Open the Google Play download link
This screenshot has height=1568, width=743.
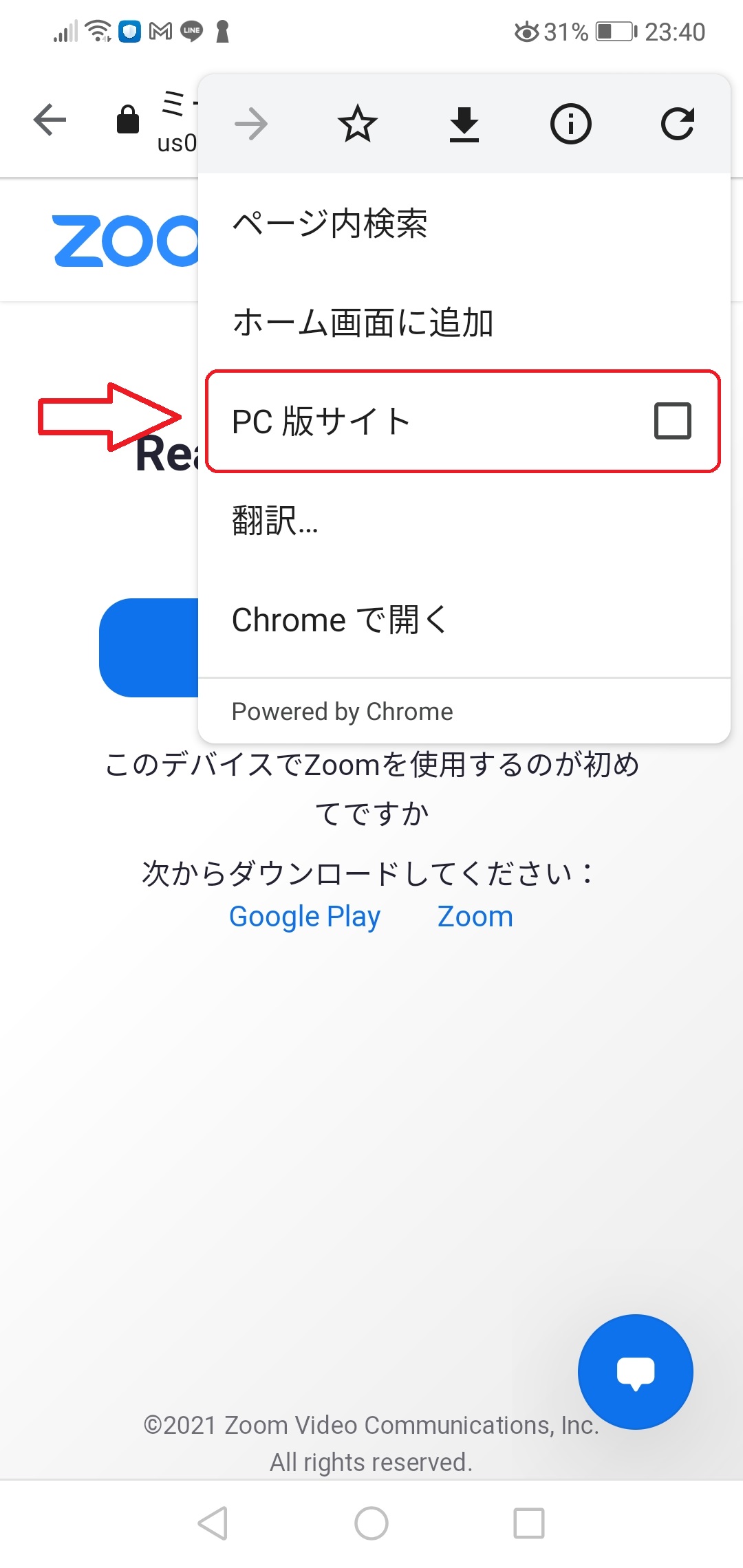coord(305,917)
